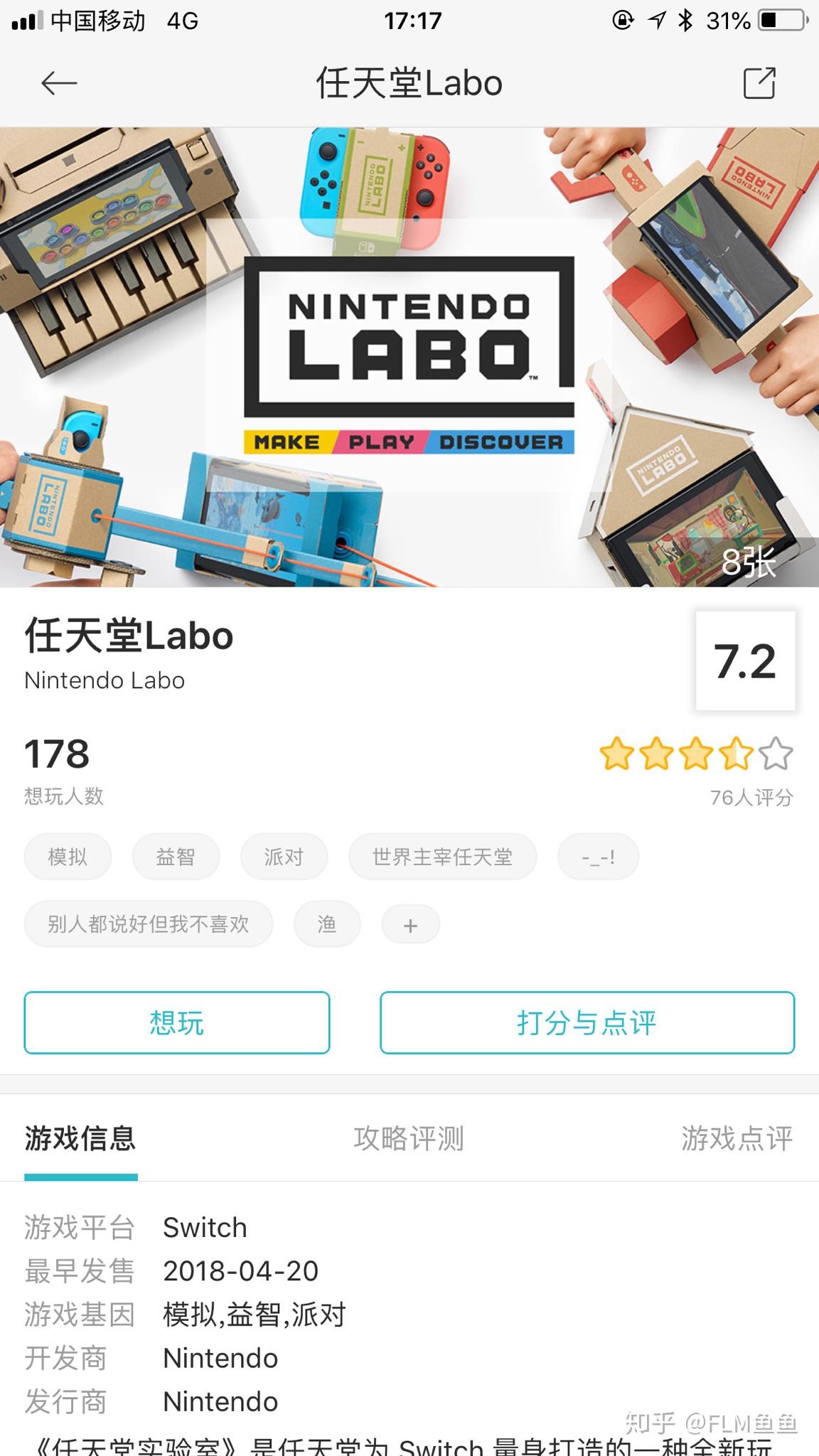Image resolution: width=819 pixels, height=1456 pixels.
Task: Open the Nintendo Labo image gallery
Action: (409, 357)
